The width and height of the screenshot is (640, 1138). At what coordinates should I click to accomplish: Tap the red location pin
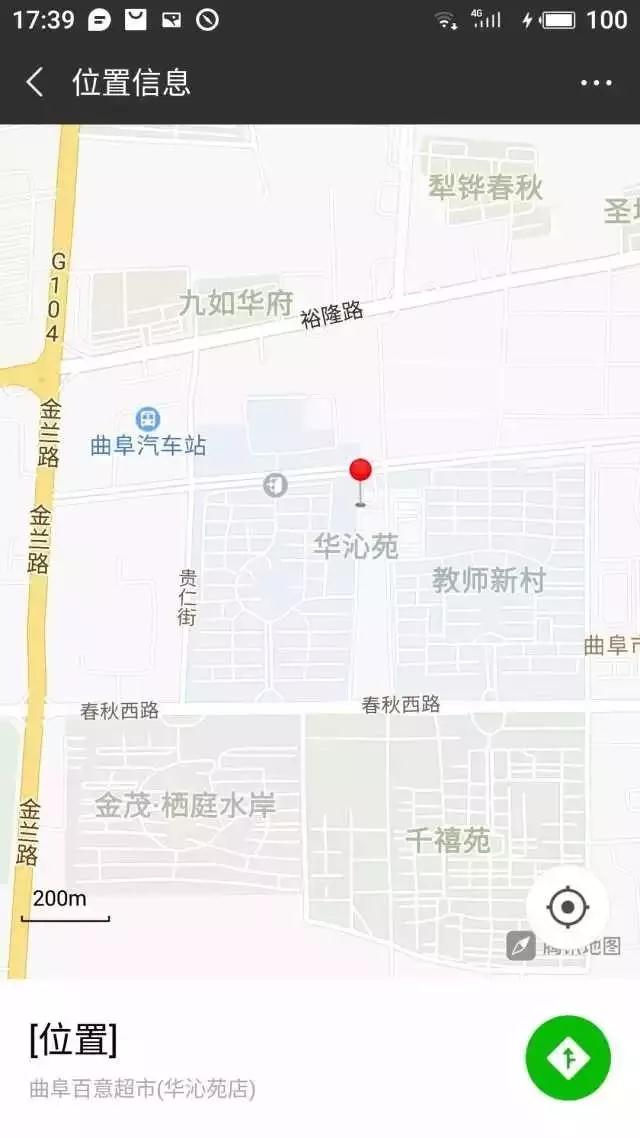361,482
